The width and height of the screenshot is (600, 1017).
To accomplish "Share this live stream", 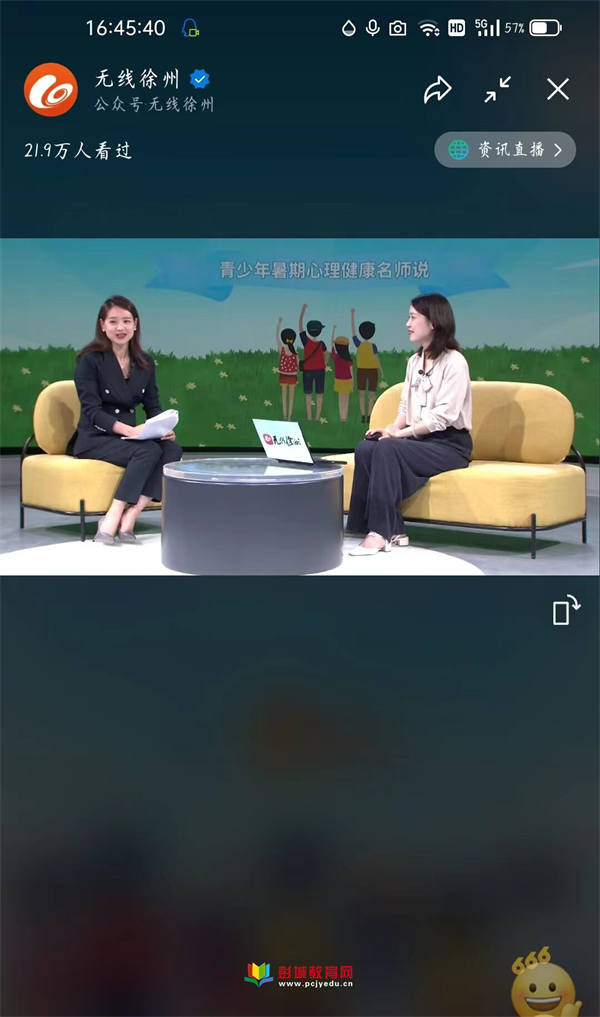I will tap(437, 90).
